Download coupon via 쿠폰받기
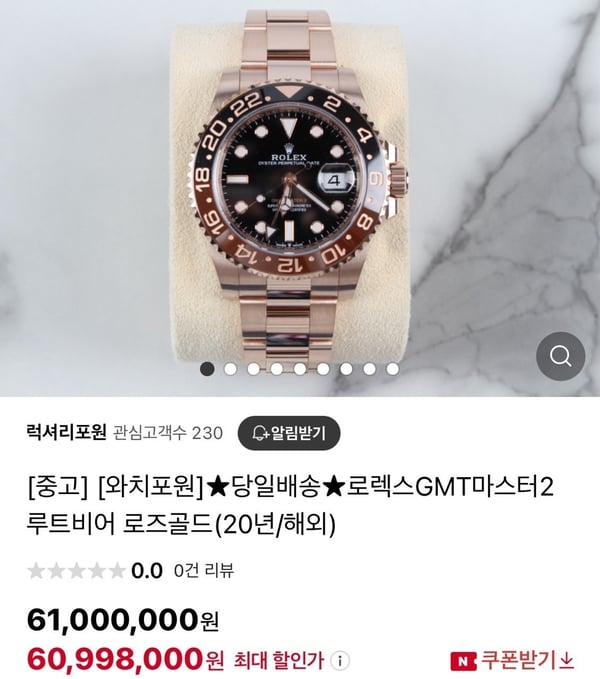Image resolution: width=600 pixels, height=679 pixels. pos(513,660)
